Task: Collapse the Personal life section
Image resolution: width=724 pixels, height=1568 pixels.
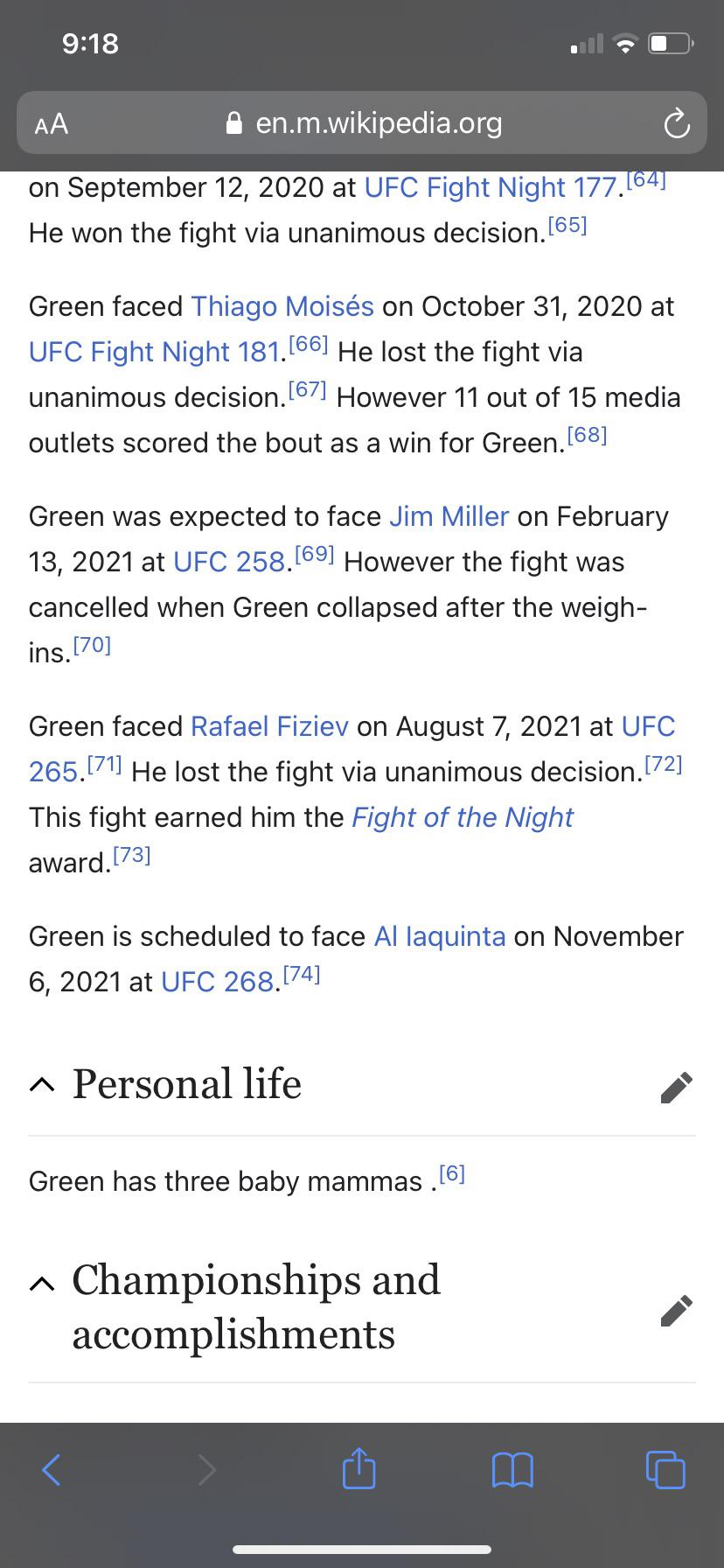Action: 40,1085
